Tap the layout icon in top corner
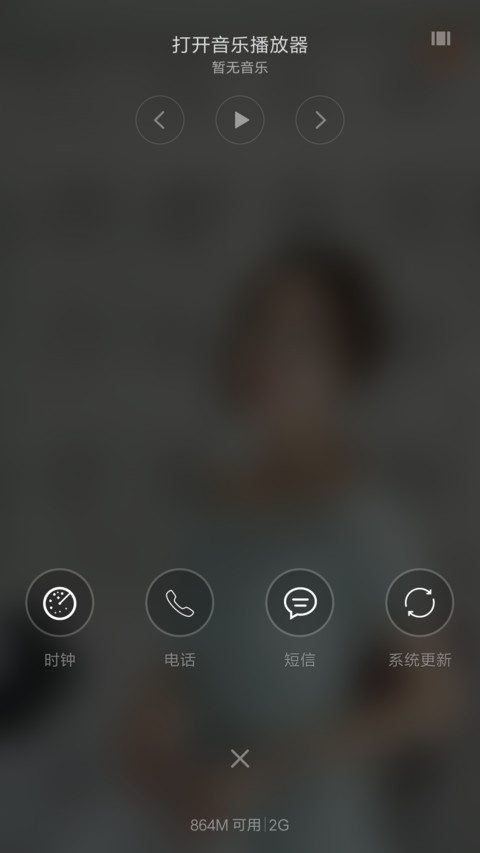This screenshot has height=853, width=480. (441, 38)
